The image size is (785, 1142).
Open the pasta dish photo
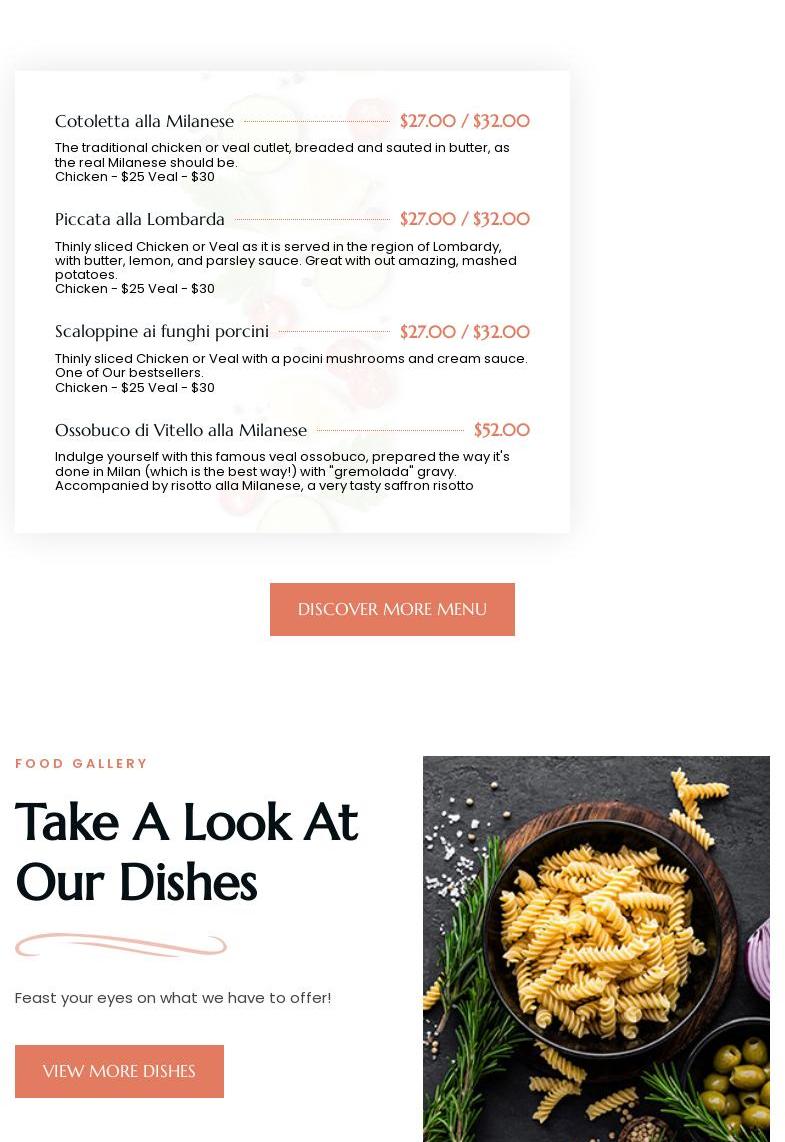tap(596, 948)
